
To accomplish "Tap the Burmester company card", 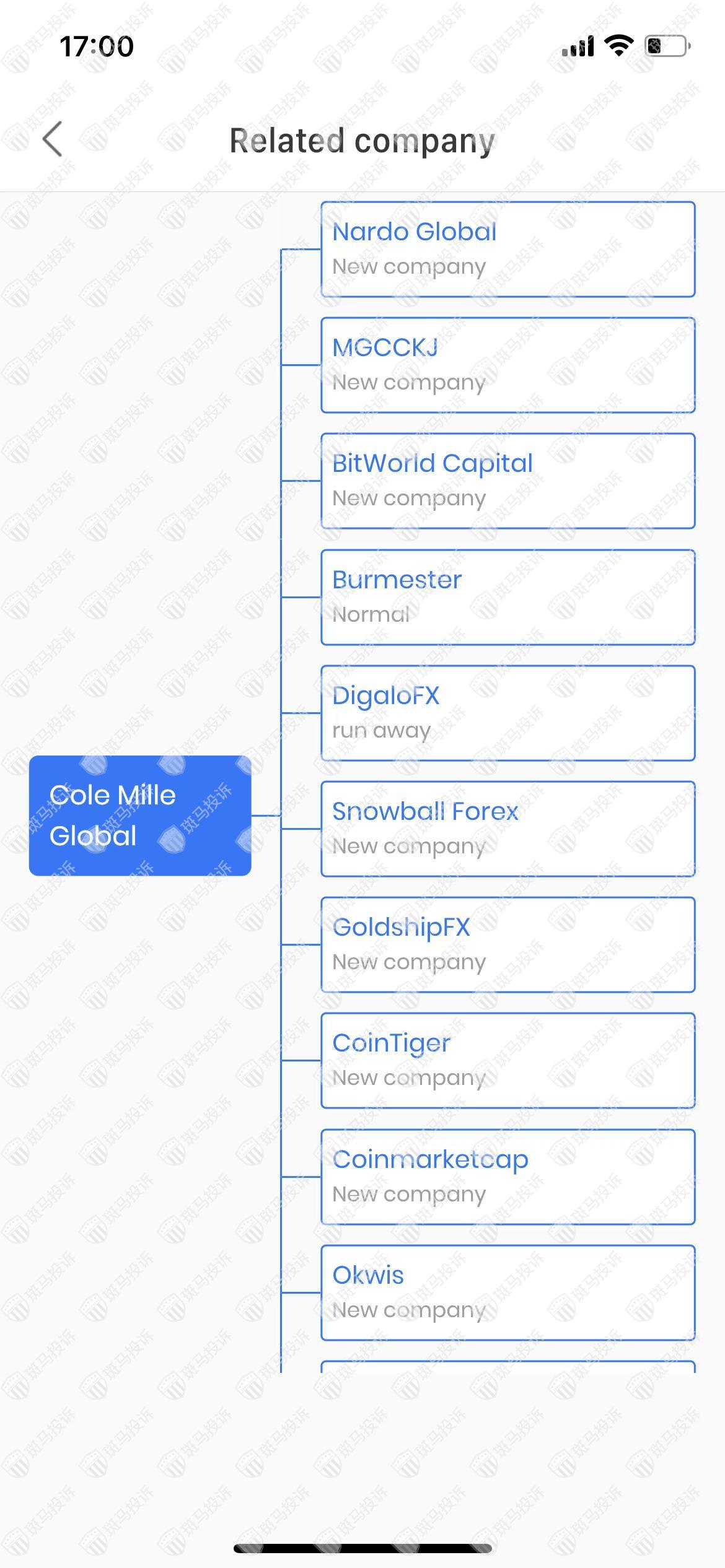I will point(507,597).
